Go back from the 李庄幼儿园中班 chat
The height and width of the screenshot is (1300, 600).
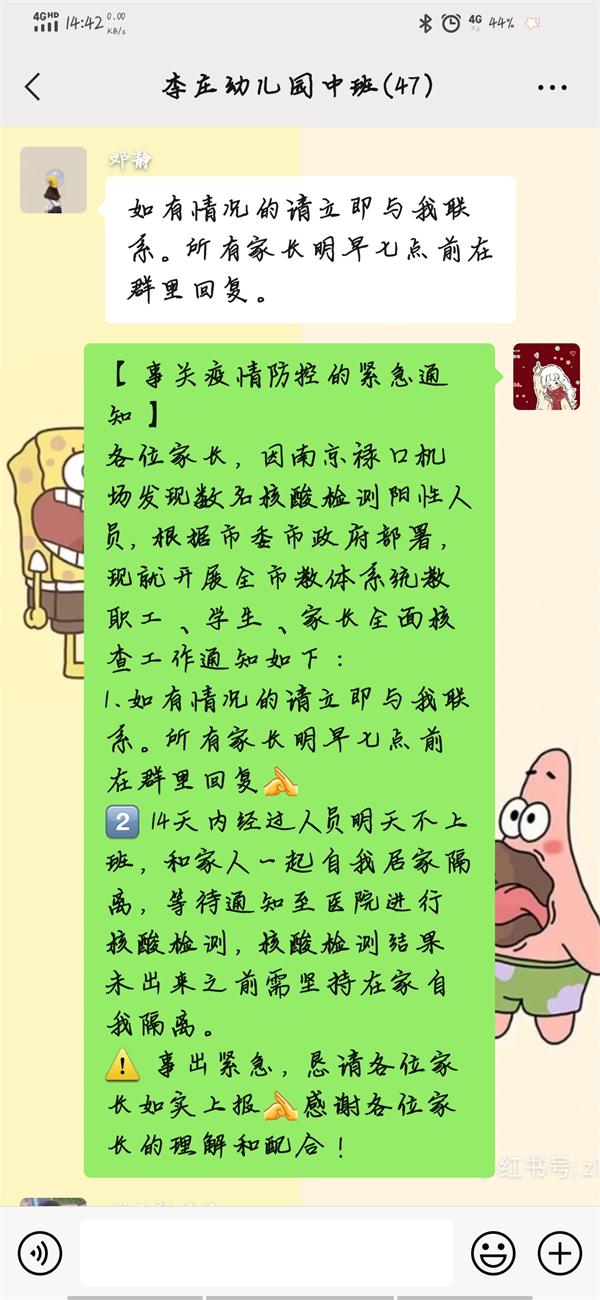(x=33, y=87)
